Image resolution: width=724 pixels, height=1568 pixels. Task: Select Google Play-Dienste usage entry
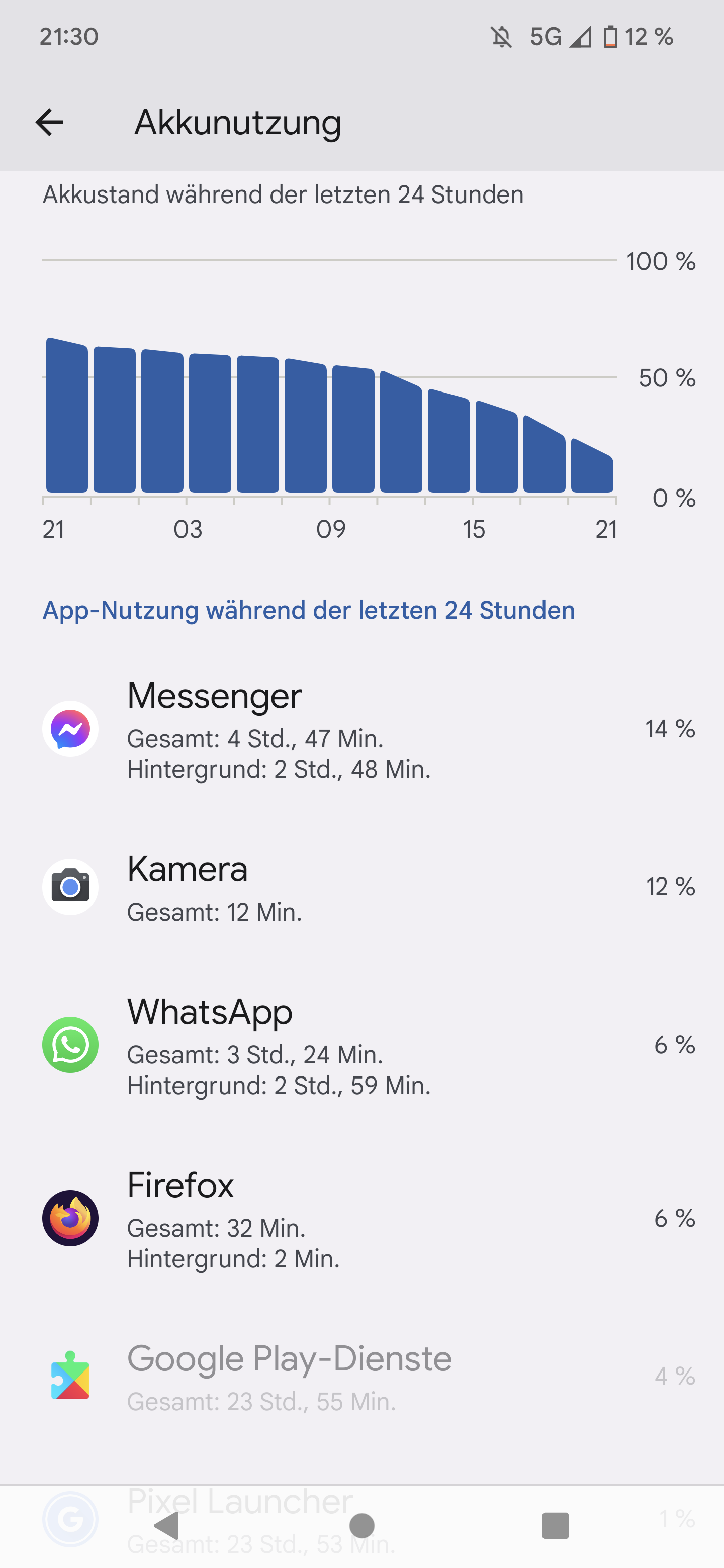click(x=361, y=1376)
